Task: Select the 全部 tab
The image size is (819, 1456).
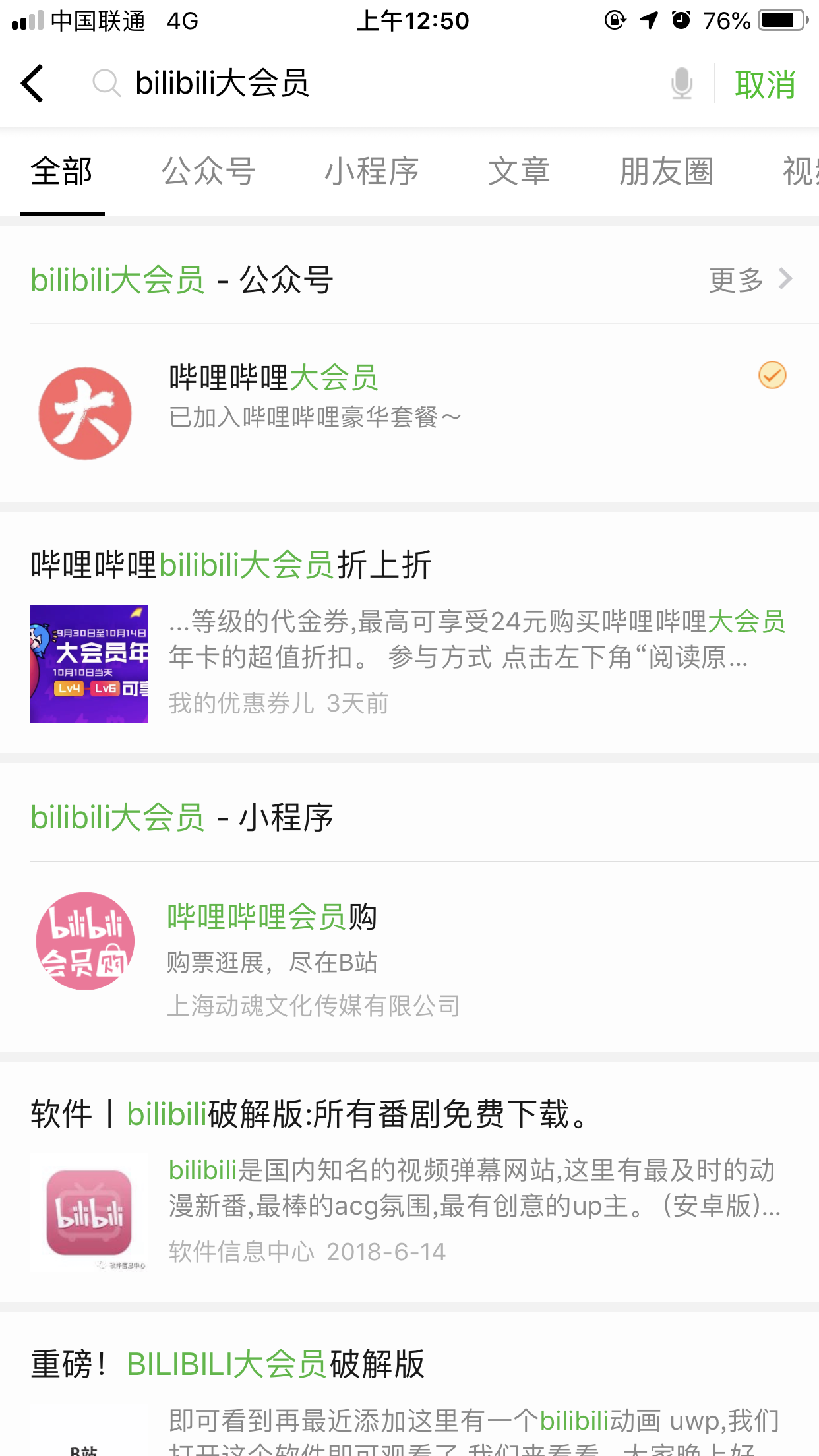Action: click(62, 171)
